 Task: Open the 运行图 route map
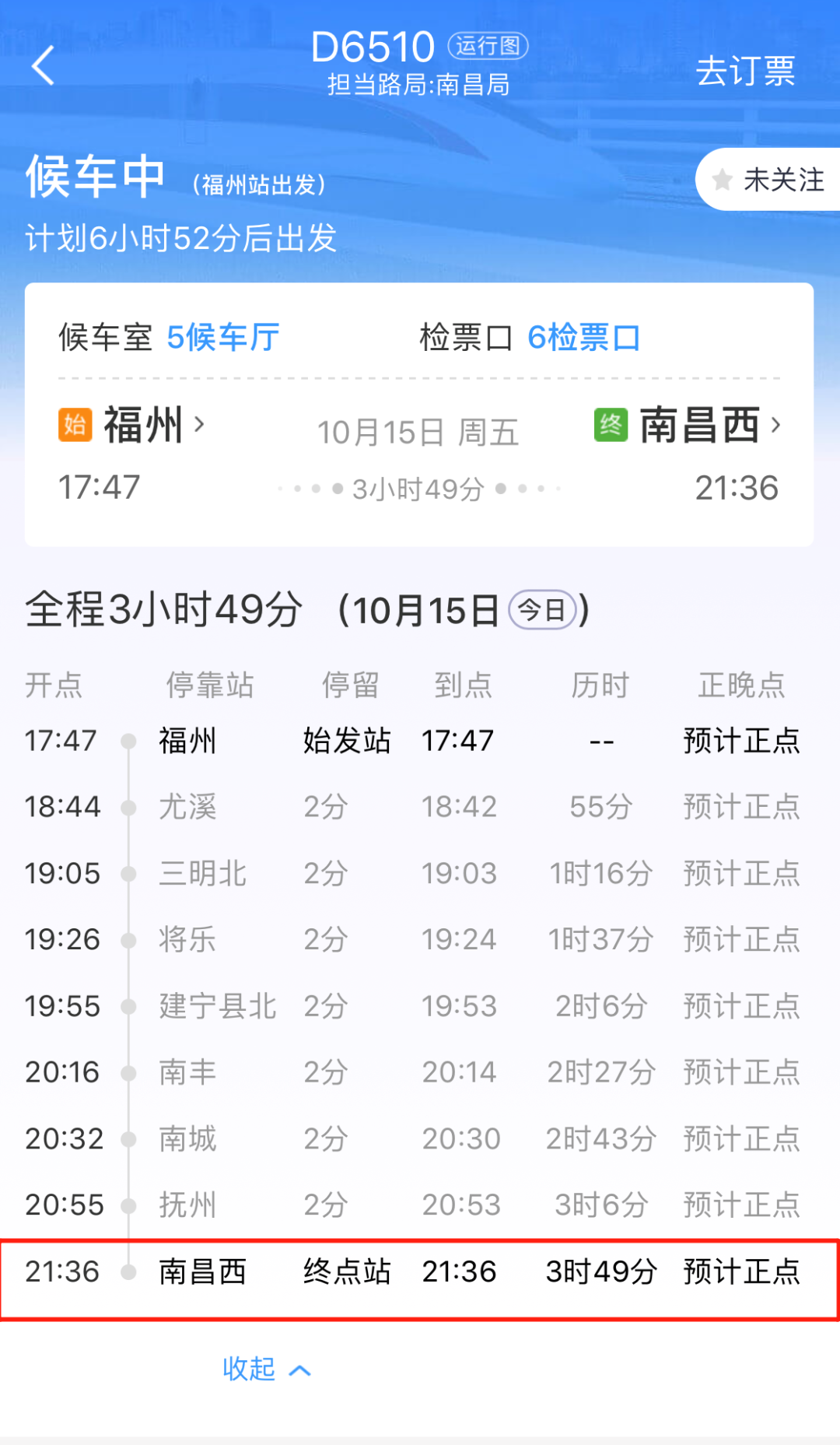(488, 46)
